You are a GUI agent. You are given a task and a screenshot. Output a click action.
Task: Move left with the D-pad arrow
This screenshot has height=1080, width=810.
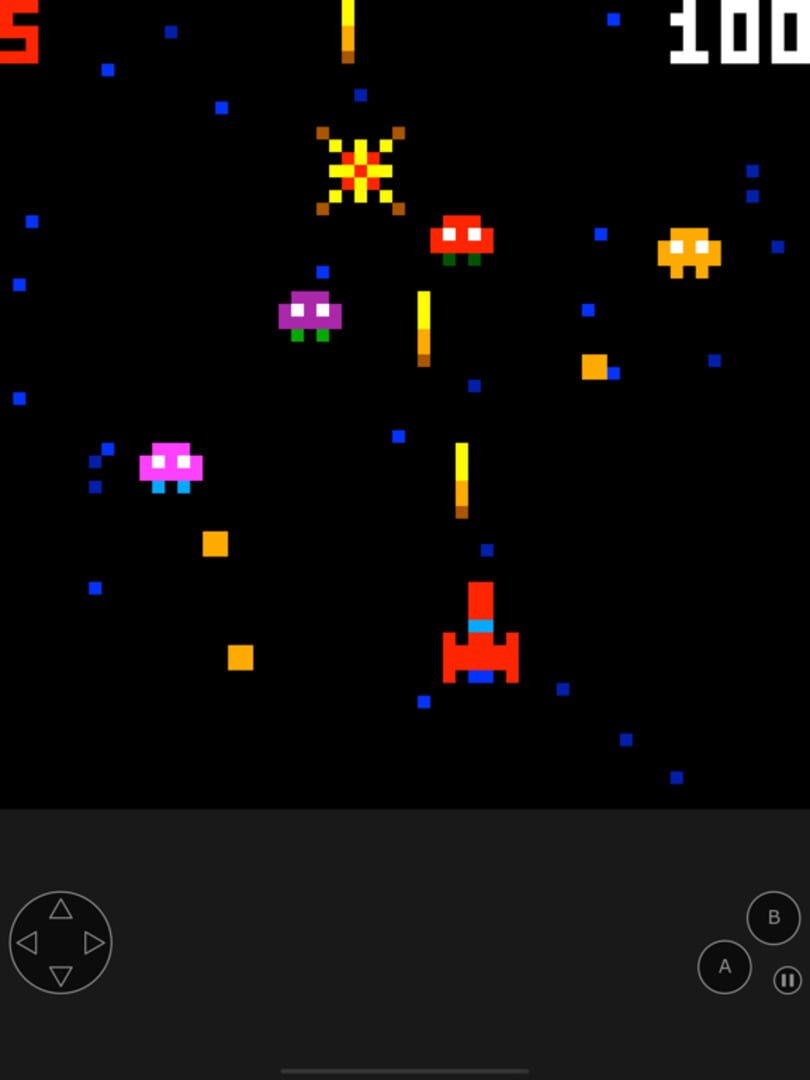click(27, 943)
